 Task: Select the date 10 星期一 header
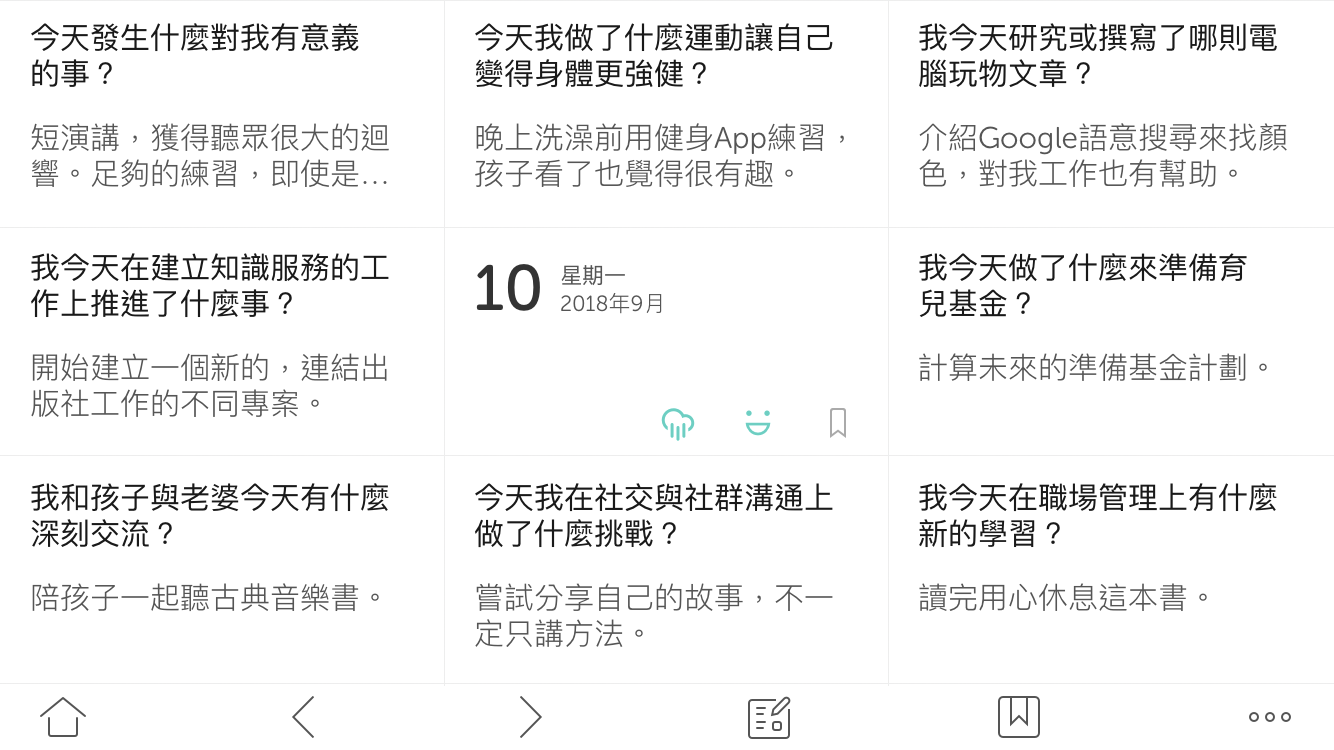[x=570, y=289]
